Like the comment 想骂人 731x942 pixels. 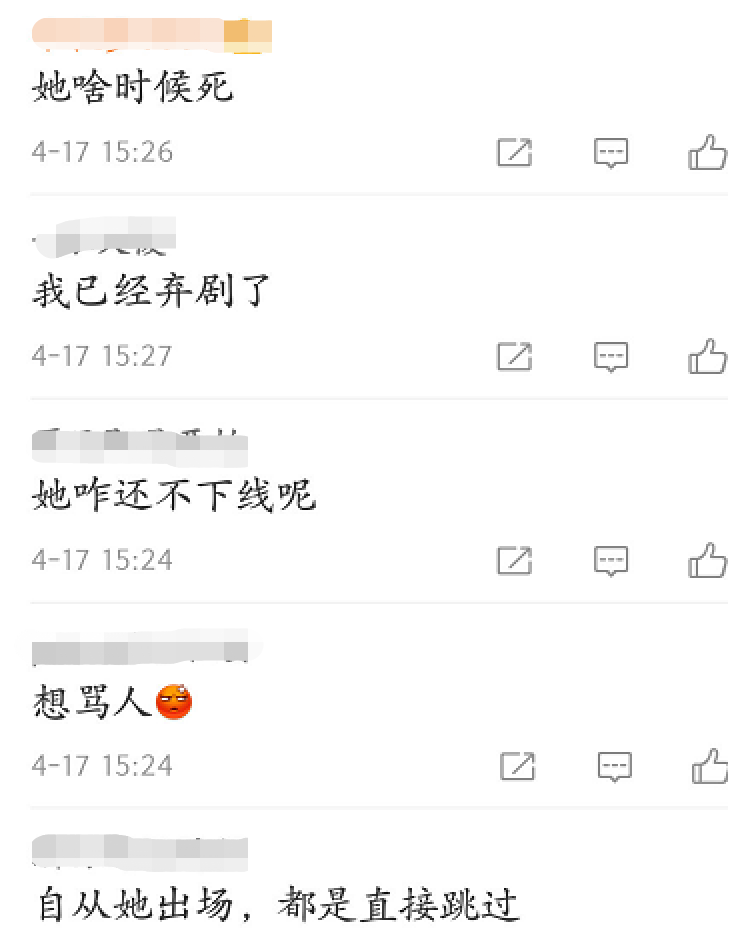tap(709, 766)
